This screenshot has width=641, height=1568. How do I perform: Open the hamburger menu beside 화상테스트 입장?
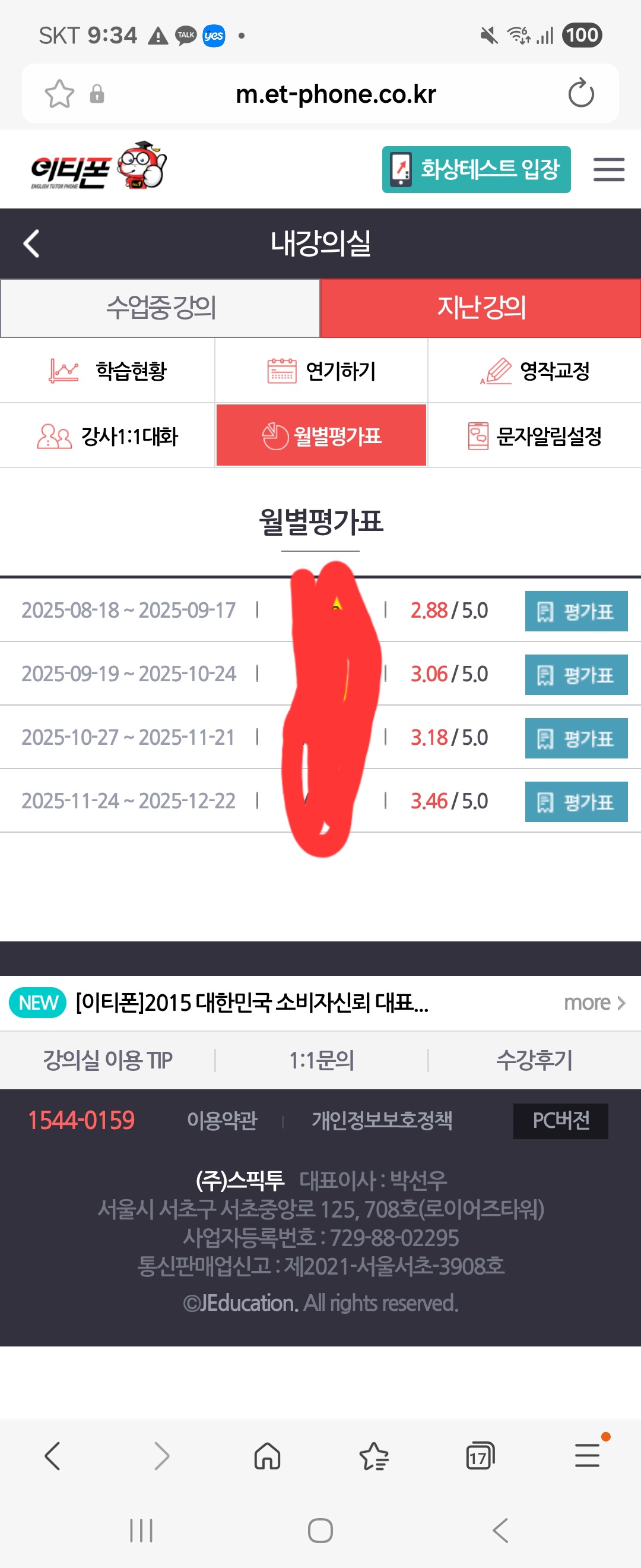coord(608,169)
